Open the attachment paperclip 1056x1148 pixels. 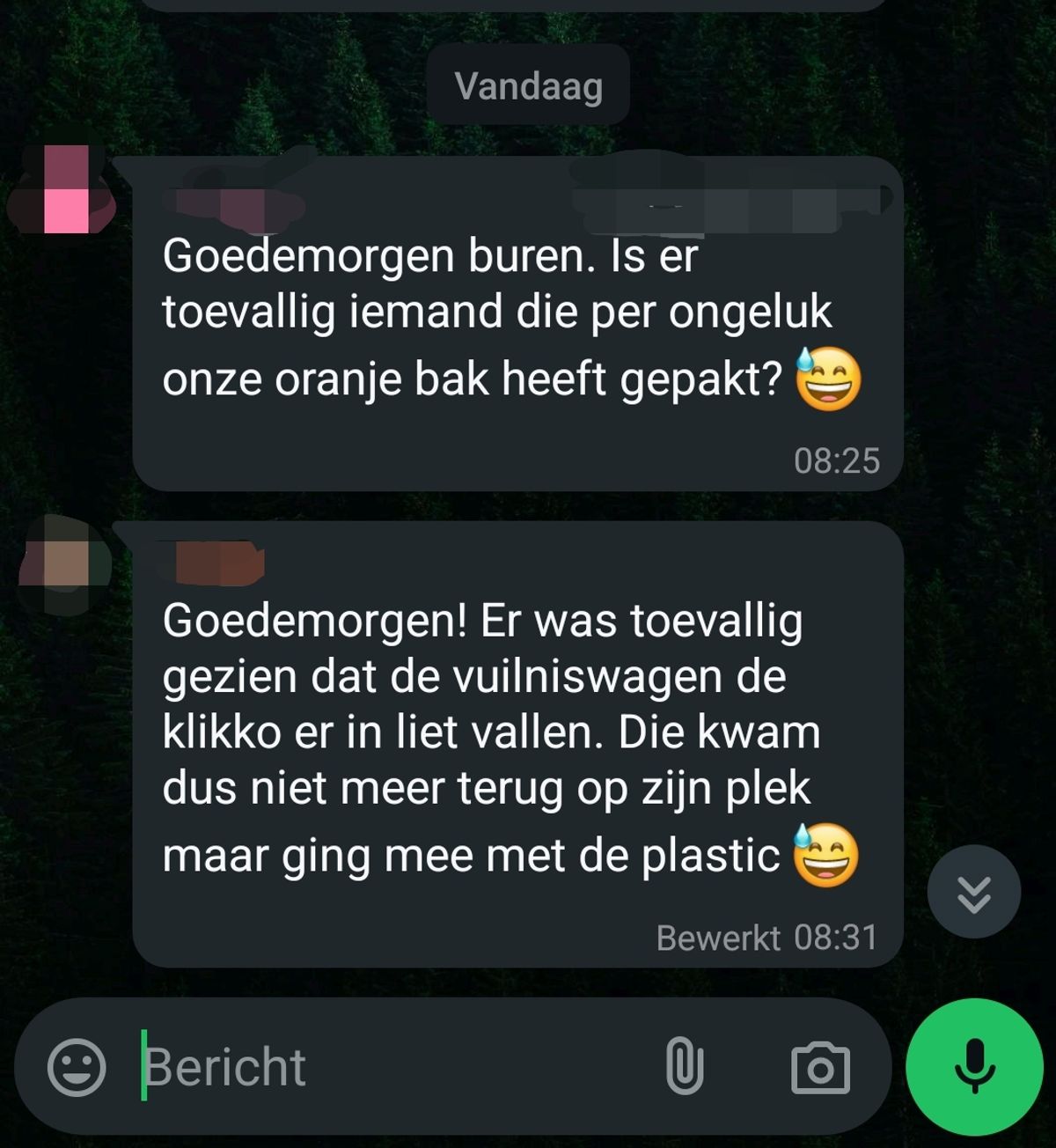coord(684,1067)
